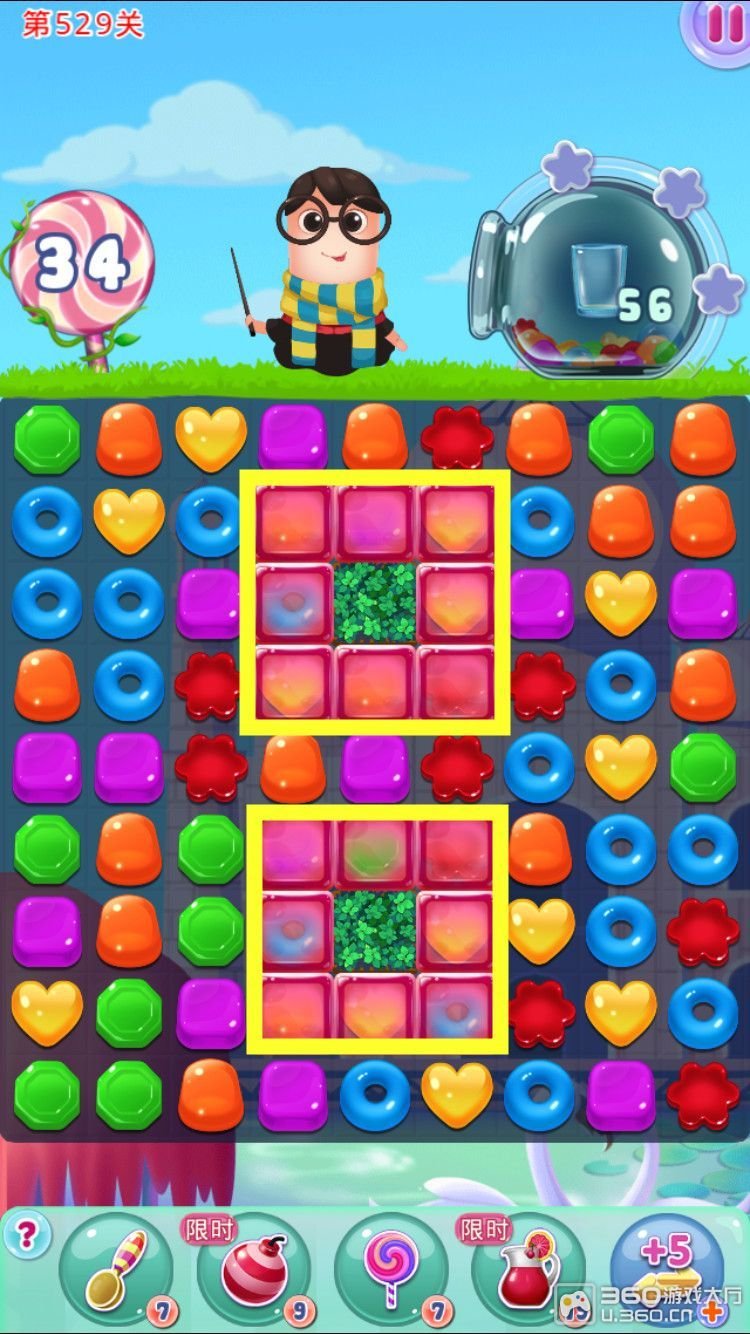The width and height of the screenshot is (750, 1334).
Task: Buy +5 extra moves
Action: [667, 1263]
